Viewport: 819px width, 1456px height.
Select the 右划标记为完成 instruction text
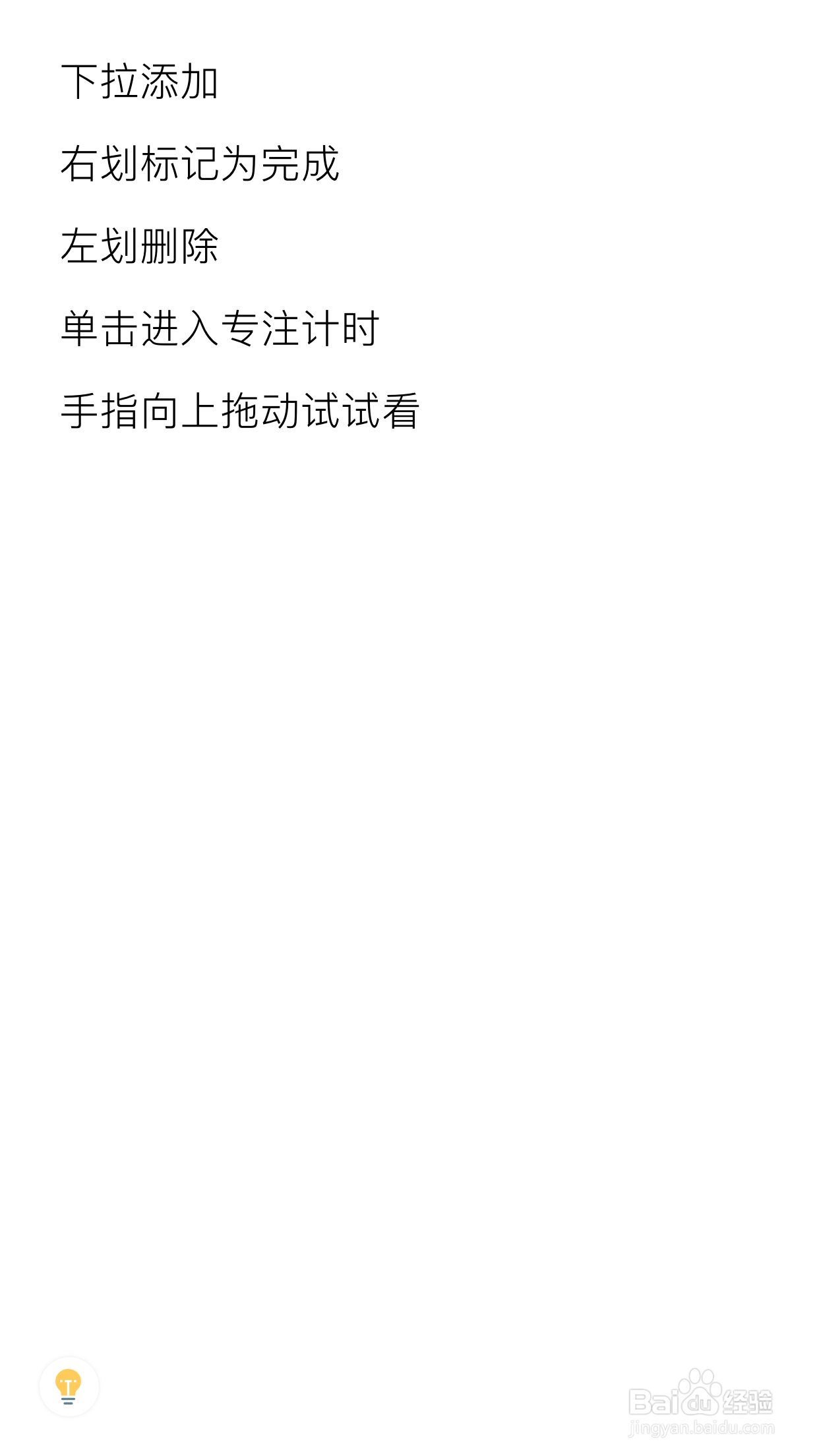pyautogui.click(x=201, y=162)
